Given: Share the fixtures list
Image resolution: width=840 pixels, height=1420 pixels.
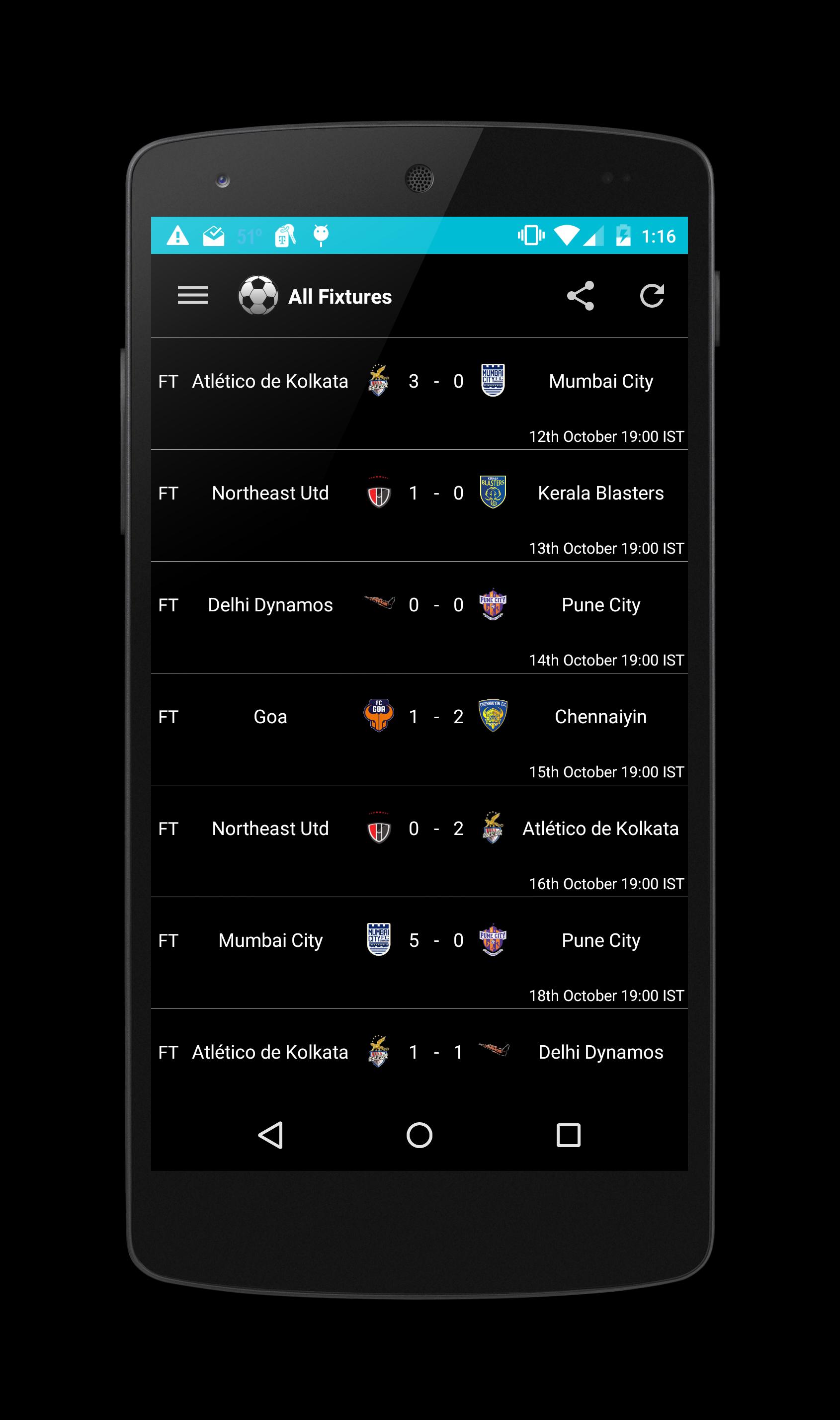Looking at the screenshot, I should (x=580, y=295).
